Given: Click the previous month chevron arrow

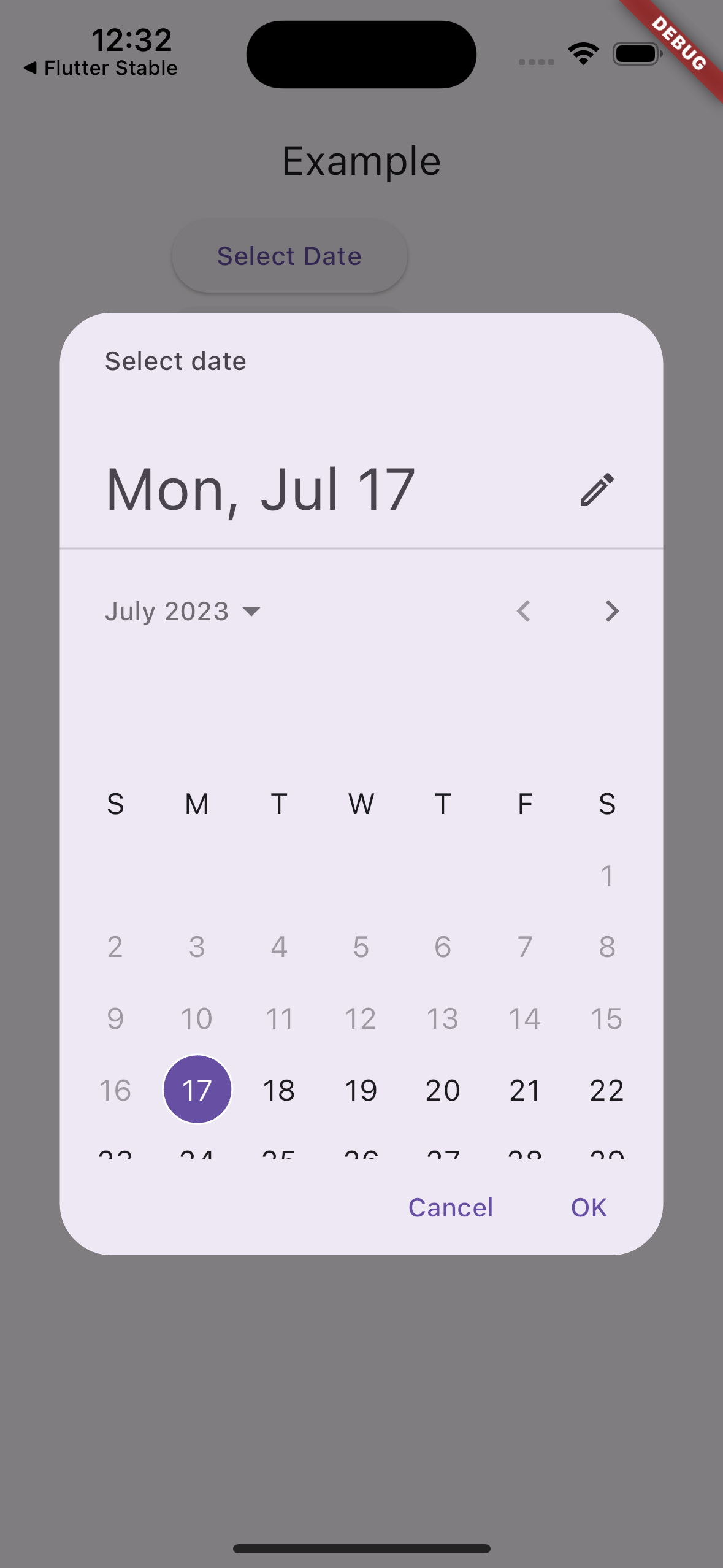Looking at the screenshot, I should (x=524, y=611).
